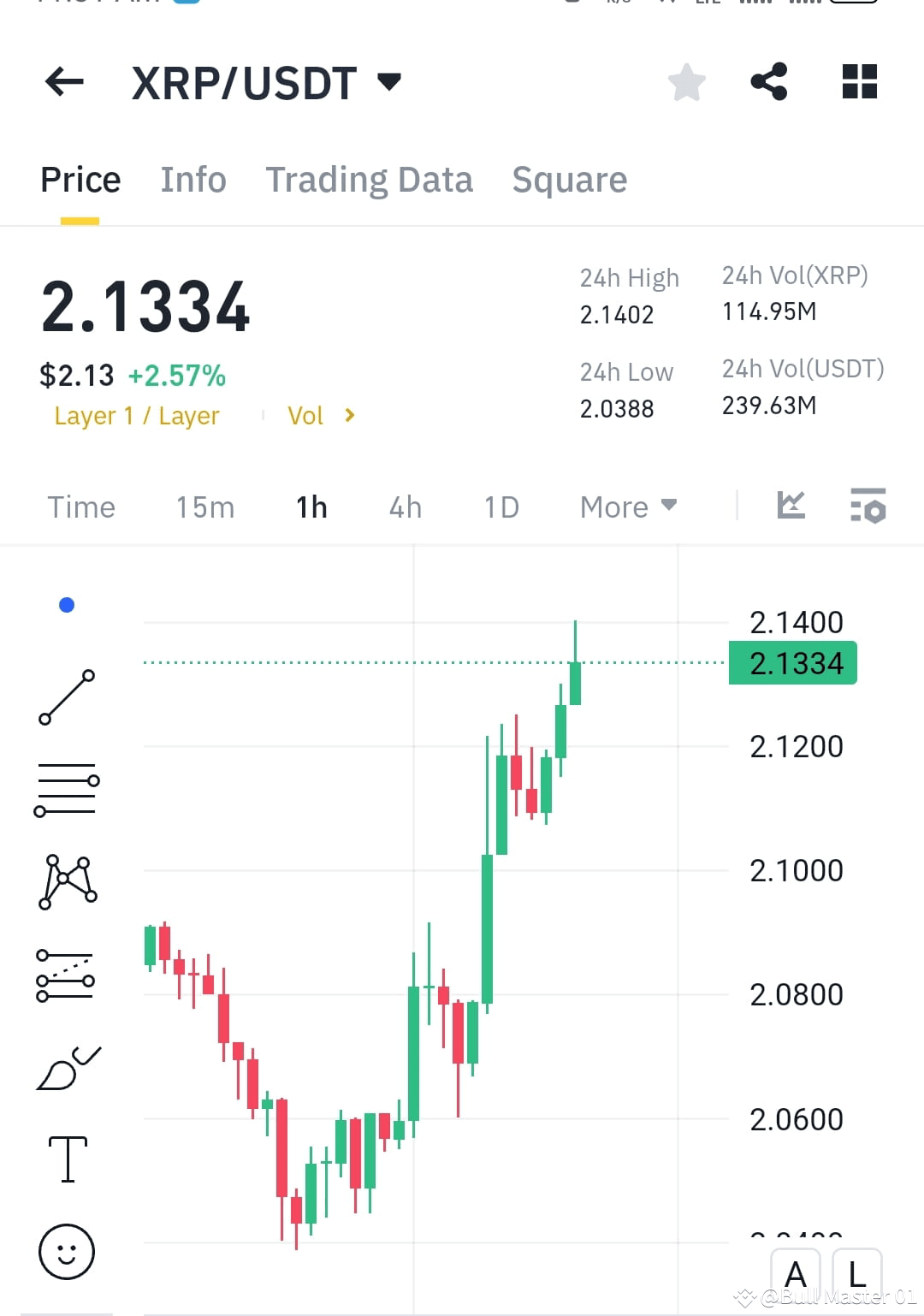
Task: Tap the Layer 1 / Layer tag link
Action: 136,416
